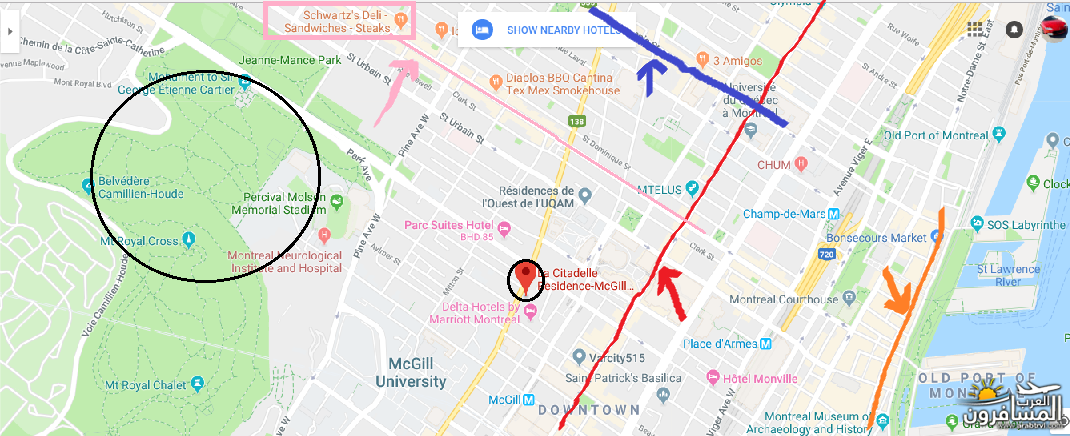Select the La Citadelle Residence-McGill red pin
The width and height of the screenshot is (1070, 436).
tap(526, 276)
